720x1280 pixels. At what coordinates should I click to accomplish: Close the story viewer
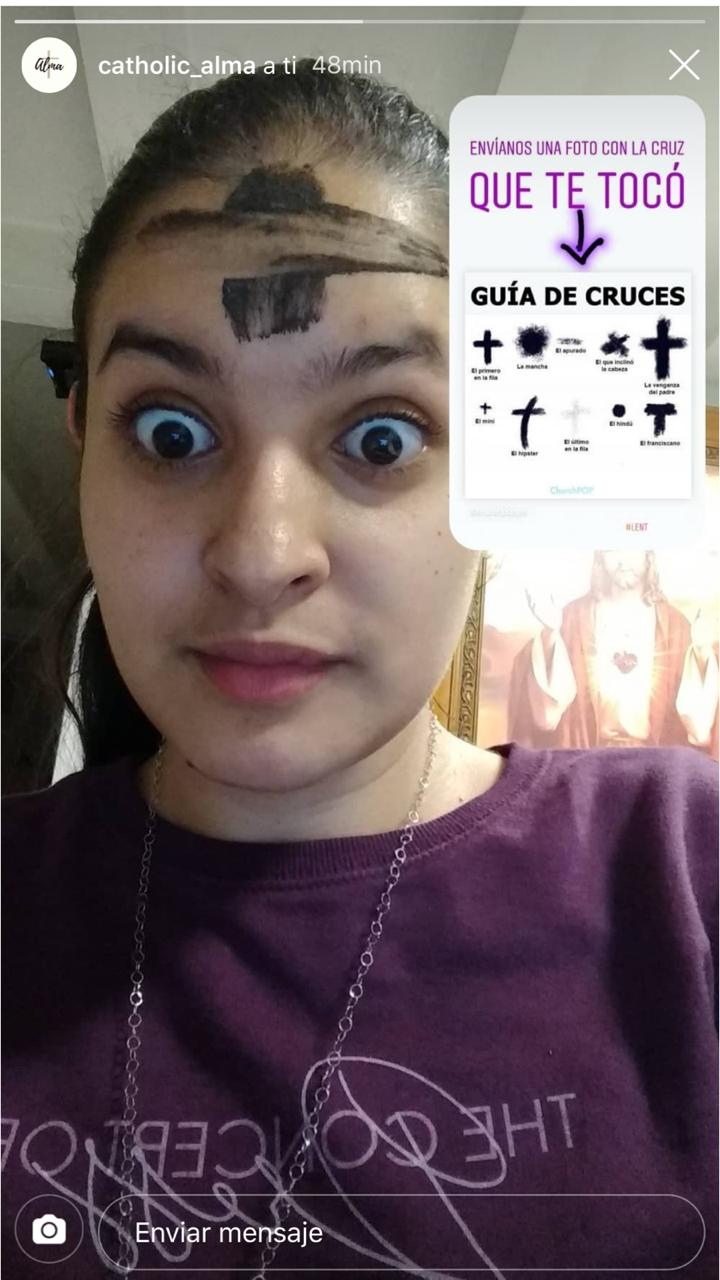[x=684, y=66]
